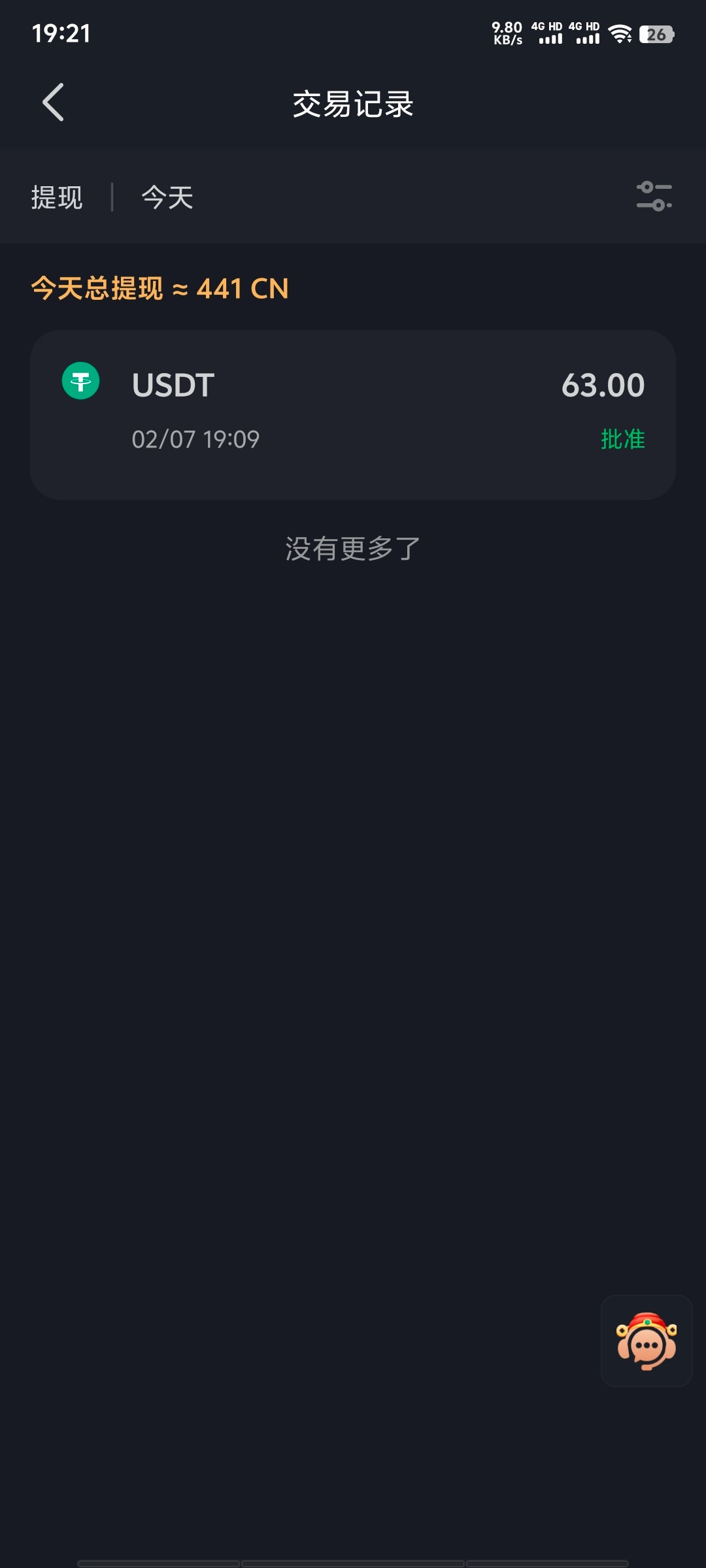
Task: Open the USDT 63.00 withdrawal record
Action: (353, 414)
